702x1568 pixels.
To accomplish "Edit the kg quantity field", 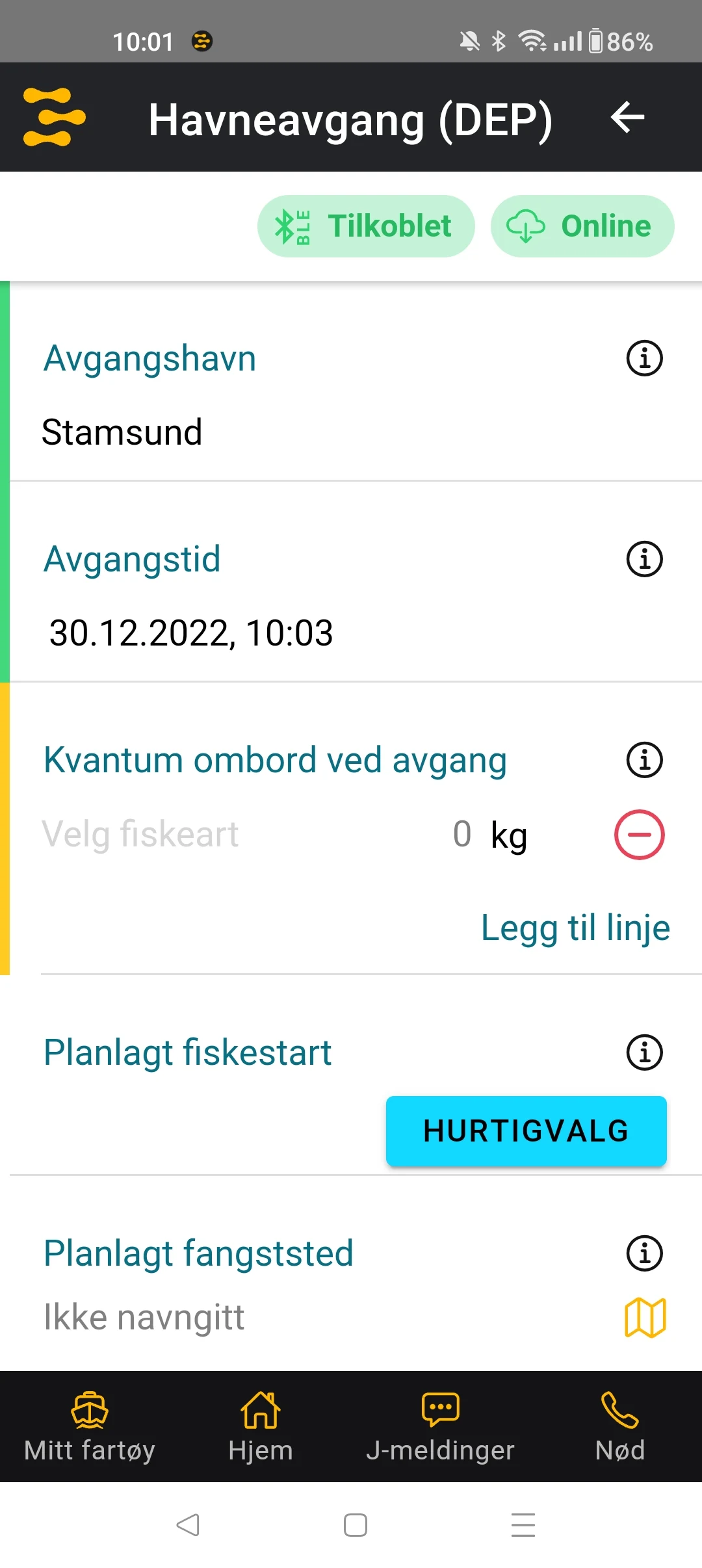I will (x=461, y=835).
